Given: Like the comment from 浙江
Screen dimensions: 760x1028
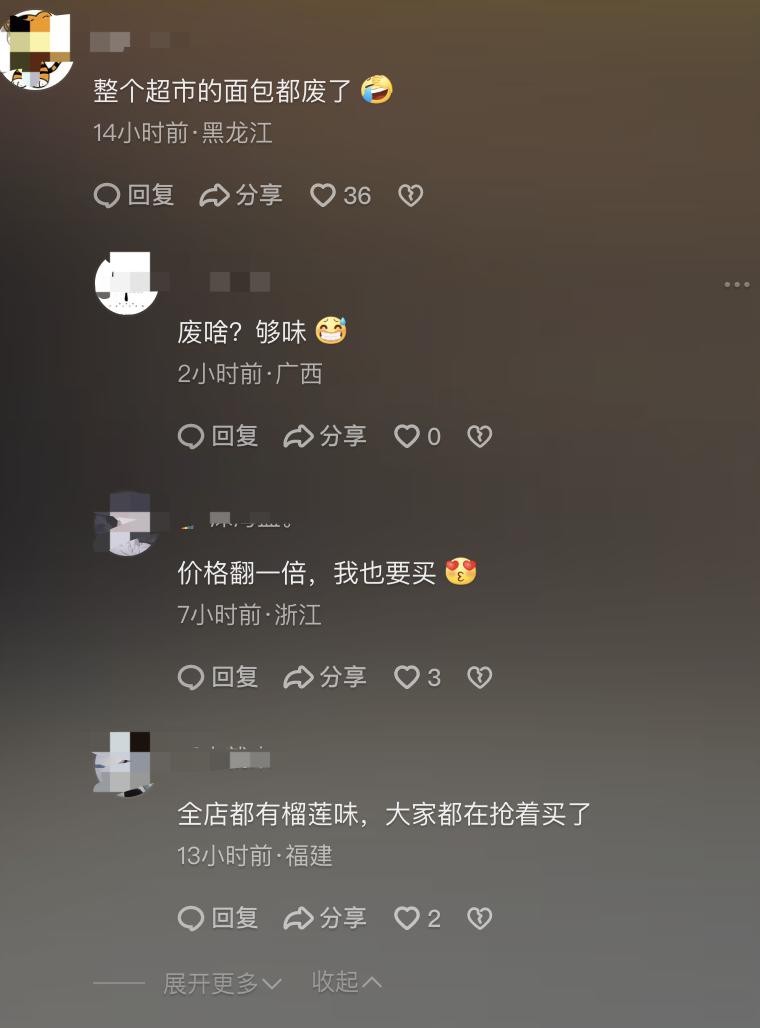Looking at the screenshot, I should (407, 677).
